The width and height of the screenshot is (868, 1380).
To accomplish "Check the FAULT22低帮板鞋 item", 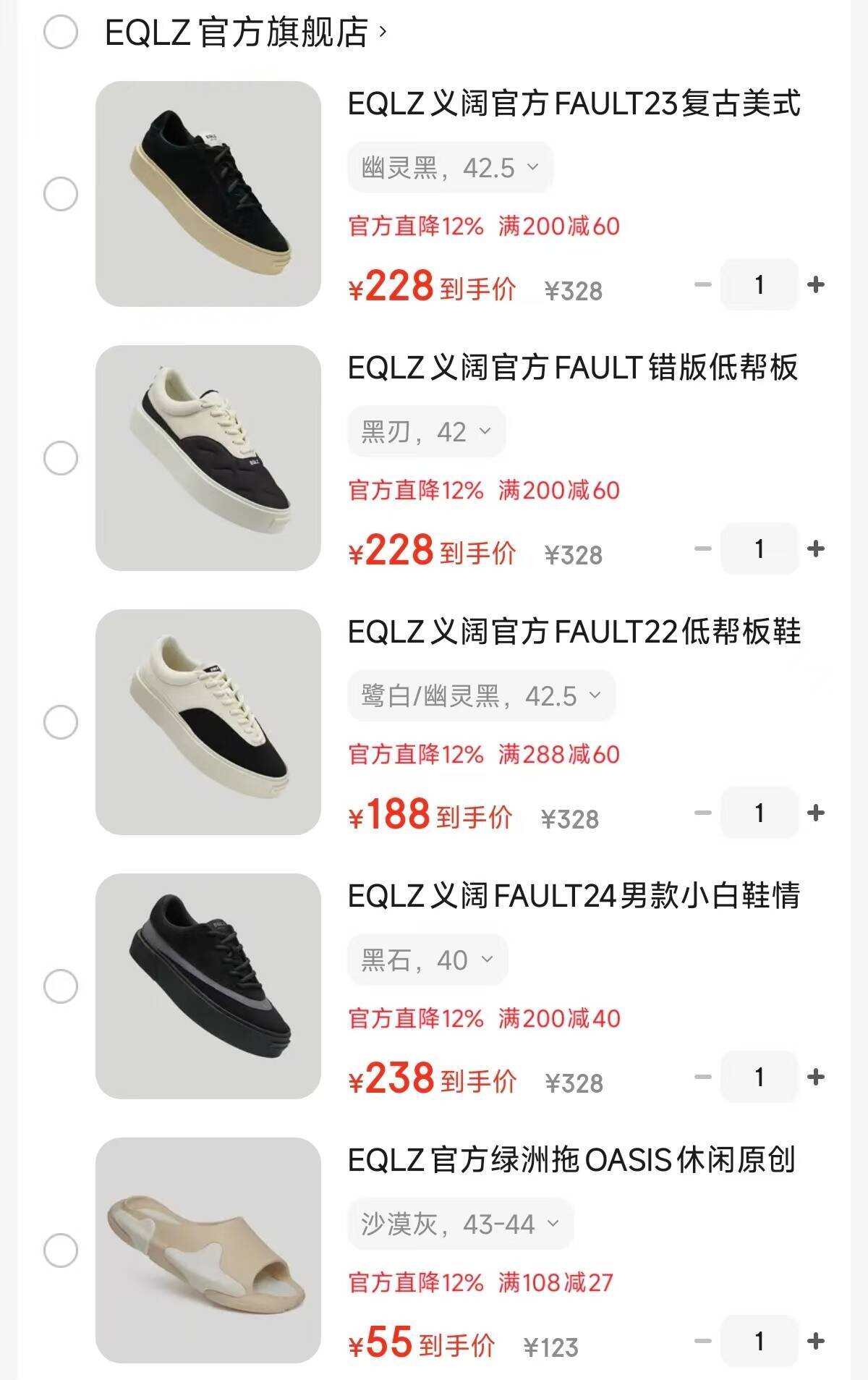I will pos(61,722).
